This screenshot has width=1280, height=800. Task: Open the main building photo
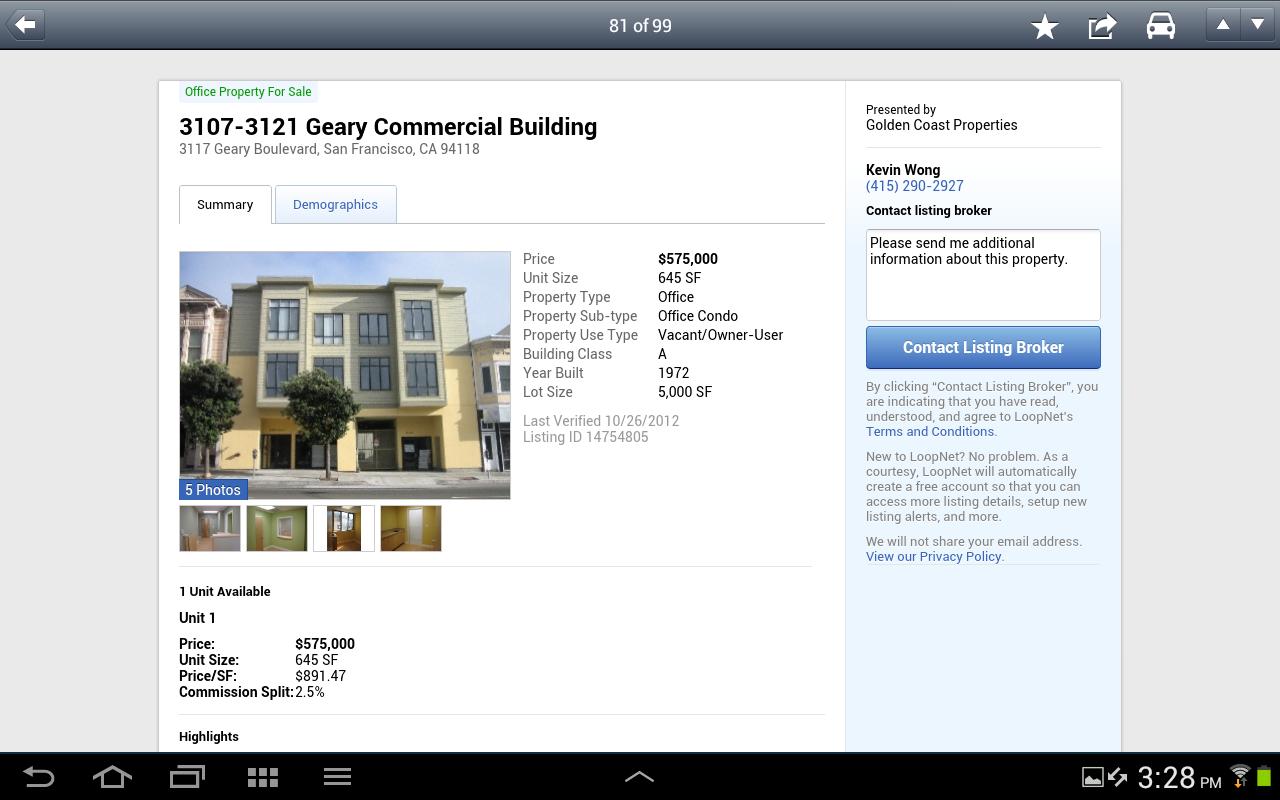[344, 374]
